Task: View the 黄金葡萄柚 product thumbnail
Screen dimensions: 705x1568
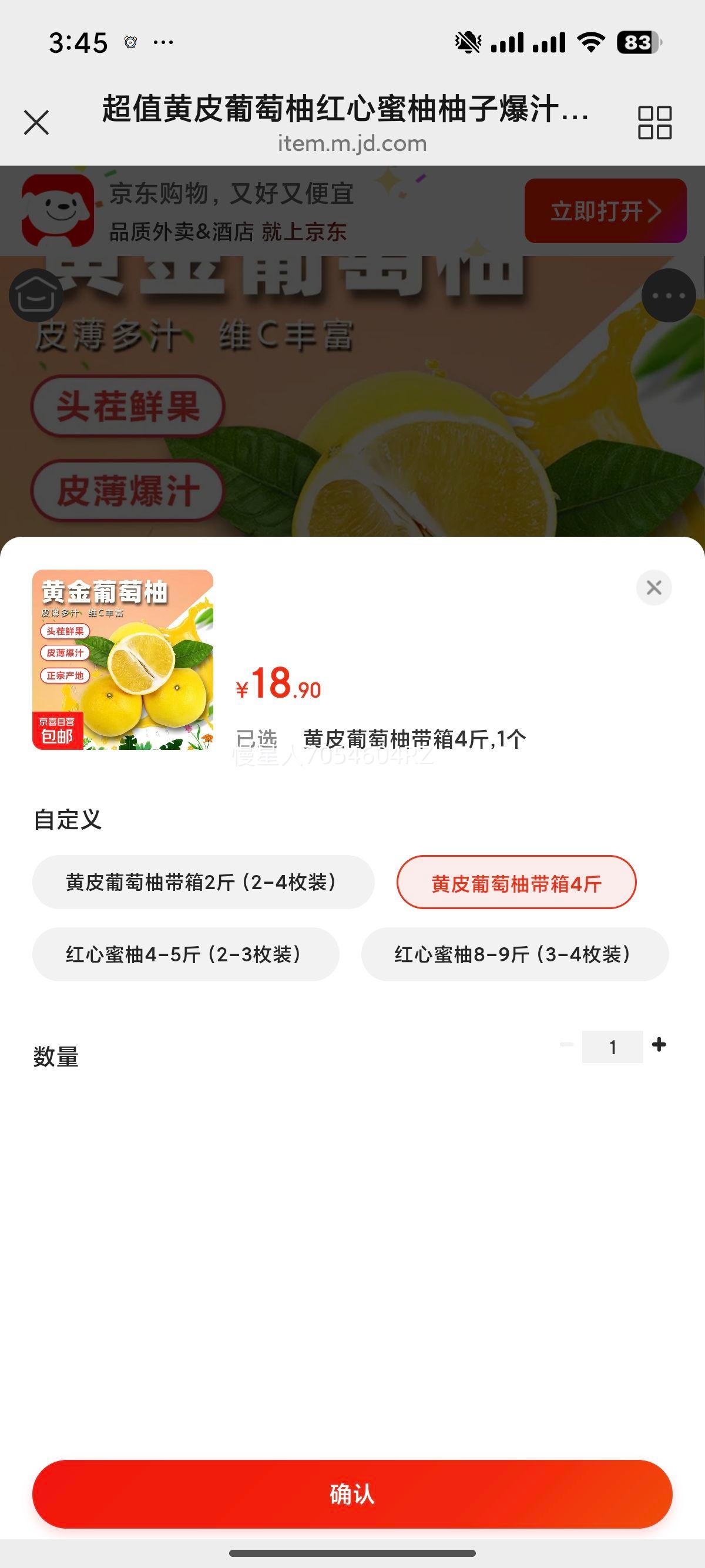Action: [x=122, y=659]
